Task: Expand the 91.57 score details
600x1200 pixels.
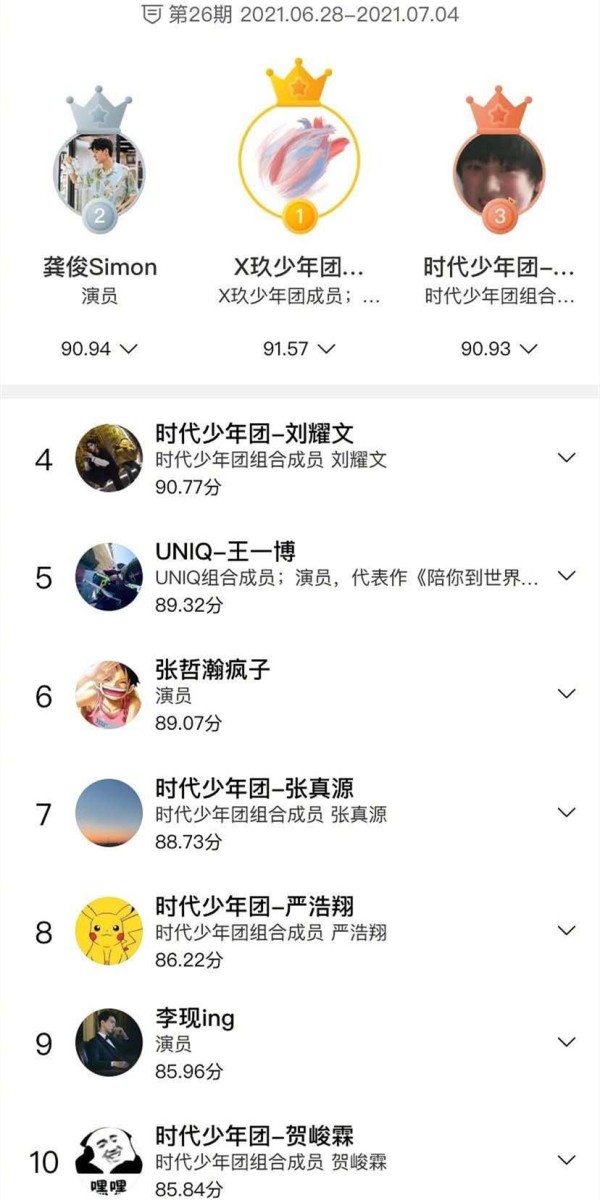Action: point(300,348)
